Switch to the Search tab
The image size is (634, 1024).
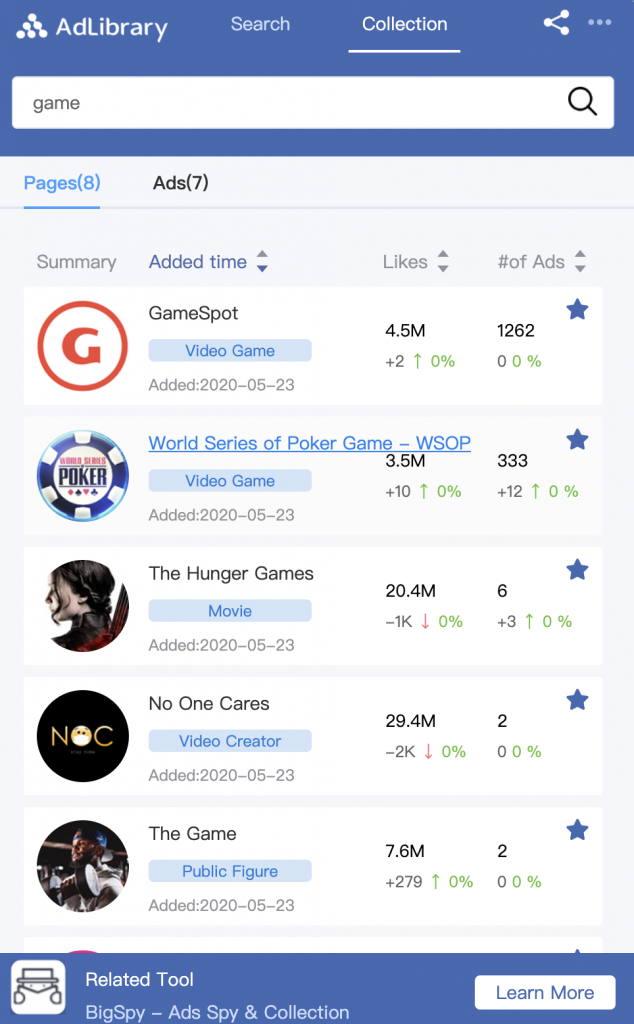pos(260,24)
